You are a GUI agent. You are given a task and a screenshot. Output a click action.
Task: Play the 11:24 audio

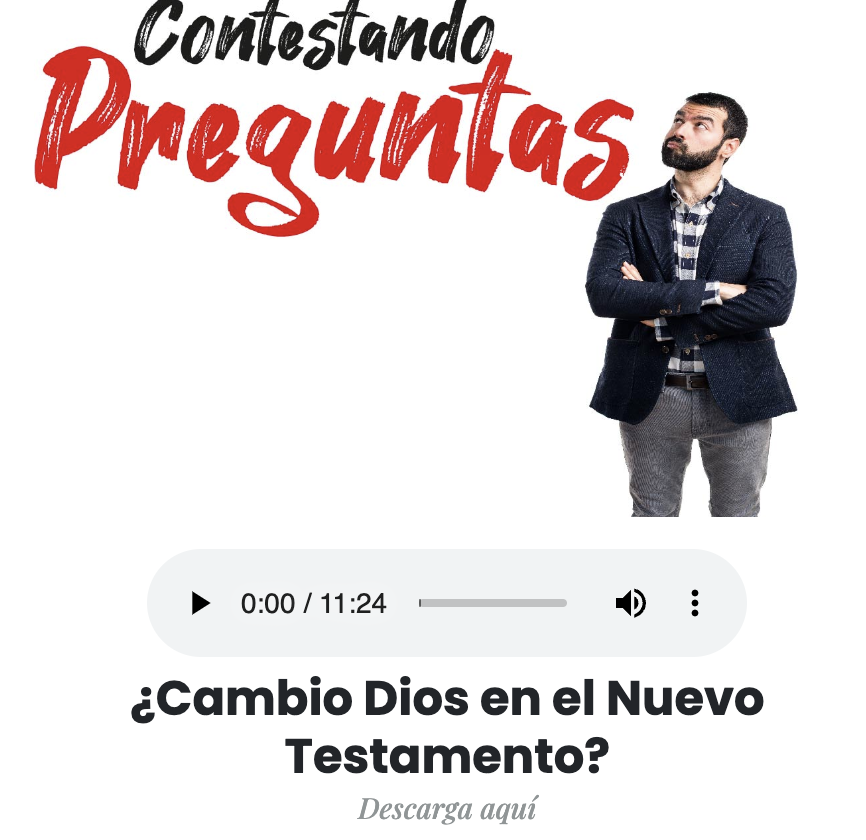click(x=201, y=603)
